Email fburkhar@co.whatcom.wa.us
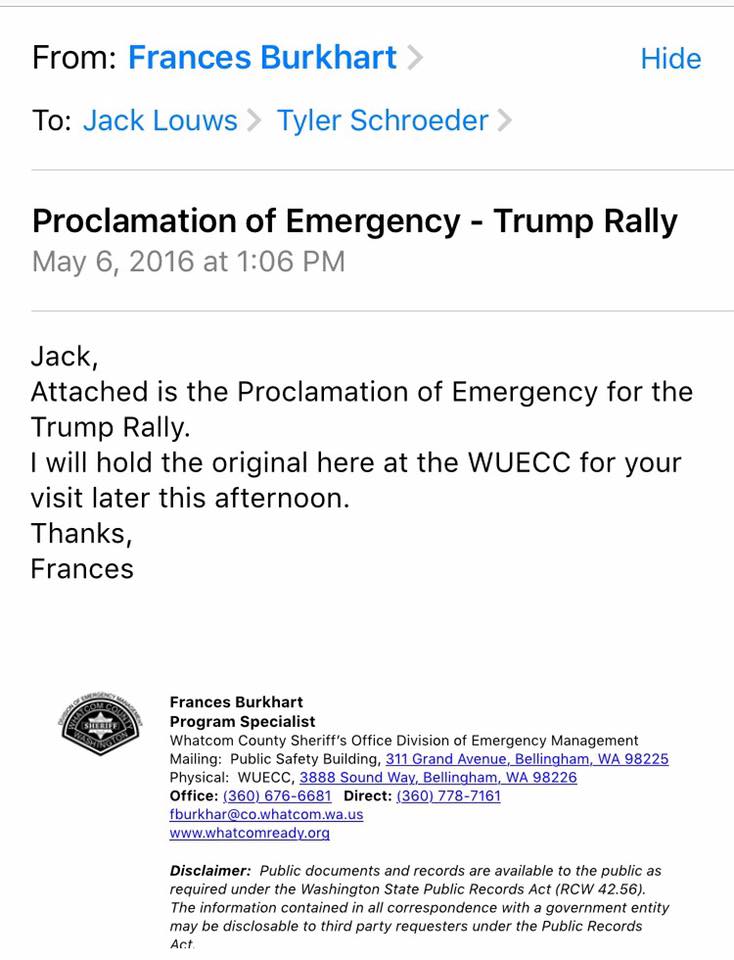This screenshot has width=734, height=960. pos(266,814)
